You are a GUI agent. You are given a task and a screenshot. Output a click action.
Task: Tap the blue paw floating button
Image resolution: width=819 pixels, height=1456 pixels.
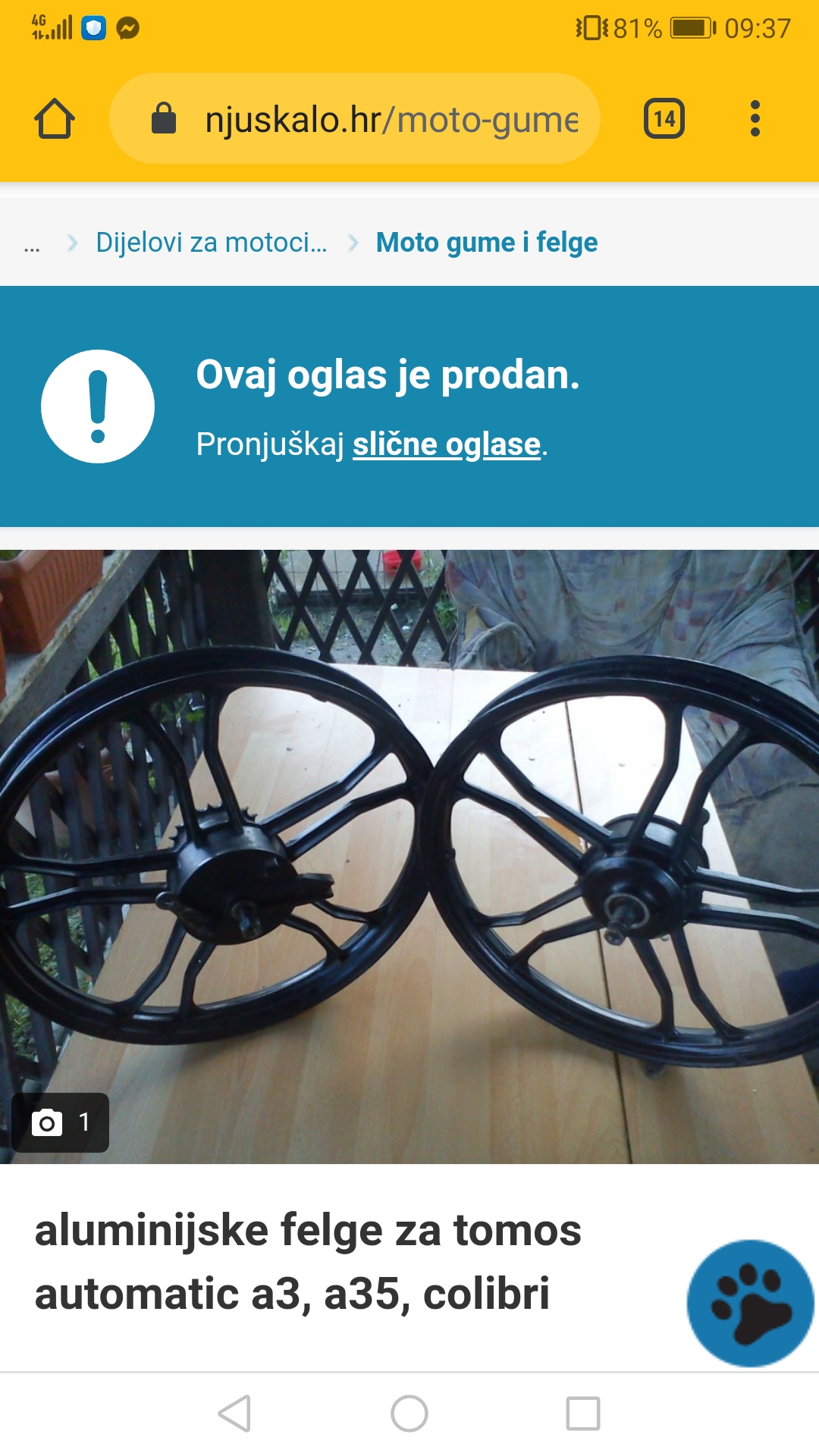pyautogui.click(x=750, y=1303)
